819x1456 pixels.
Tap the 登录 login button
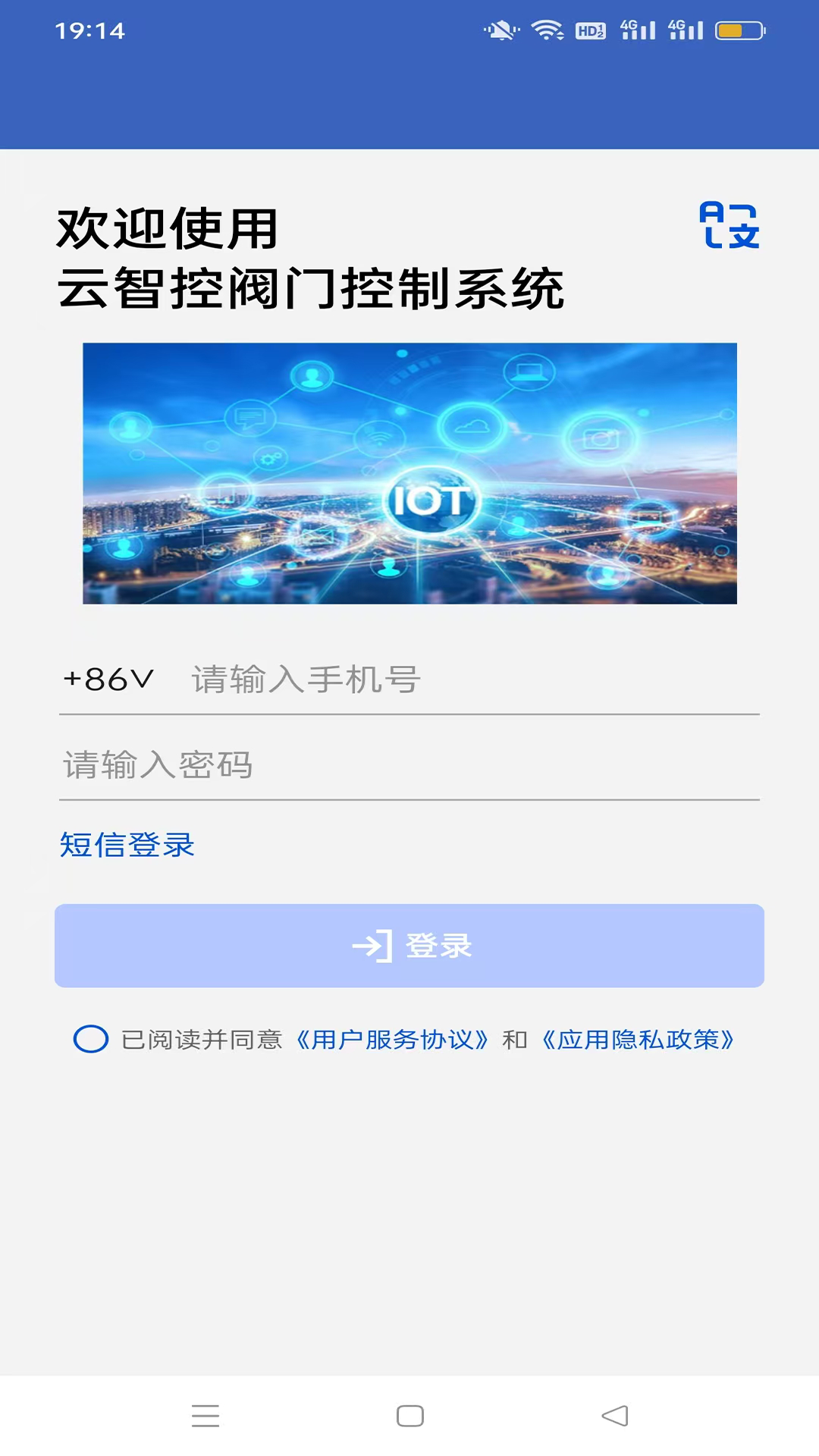tap(409, 946)
